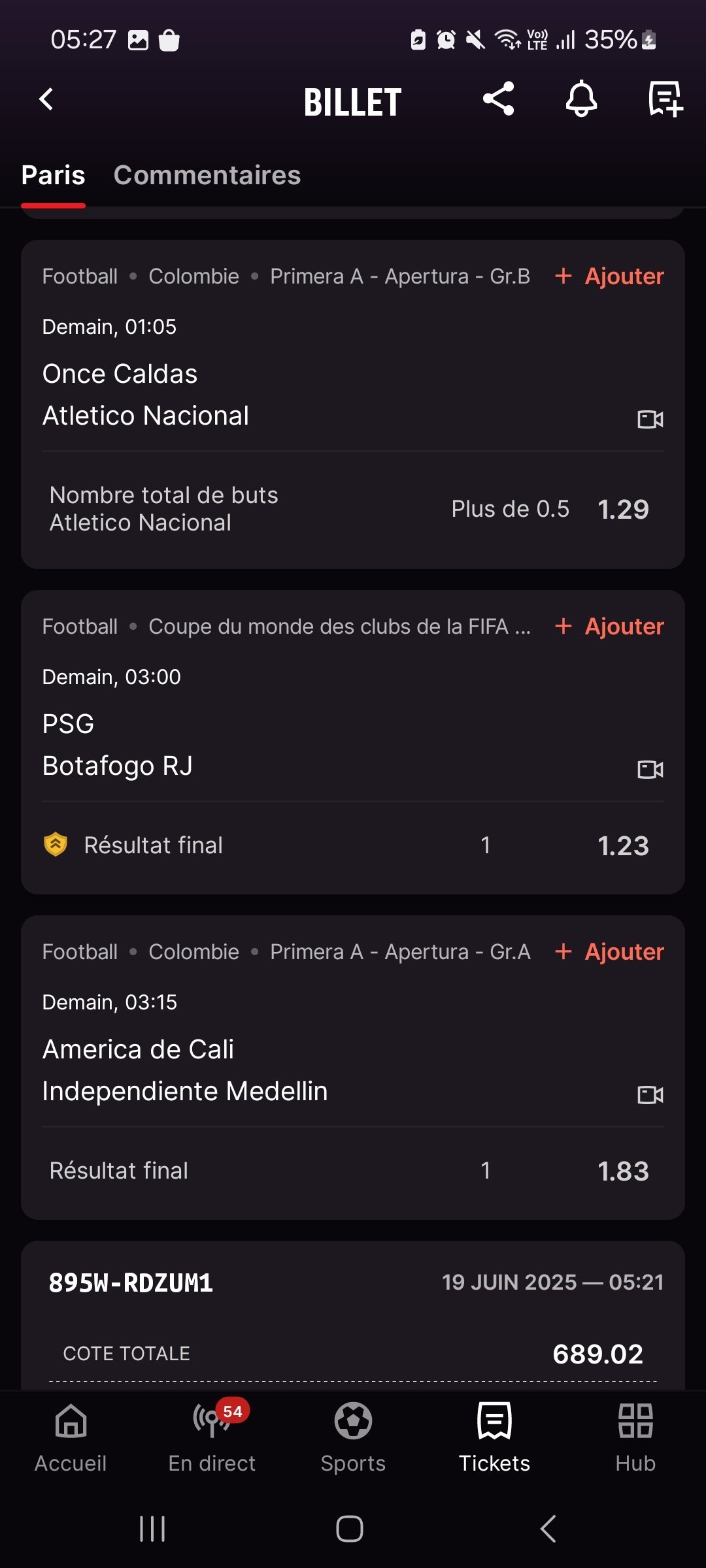Open the PSG vs Botafogo RJ match
The height and width of the screenshot is (1568, 706).
(x=118, y=745)
